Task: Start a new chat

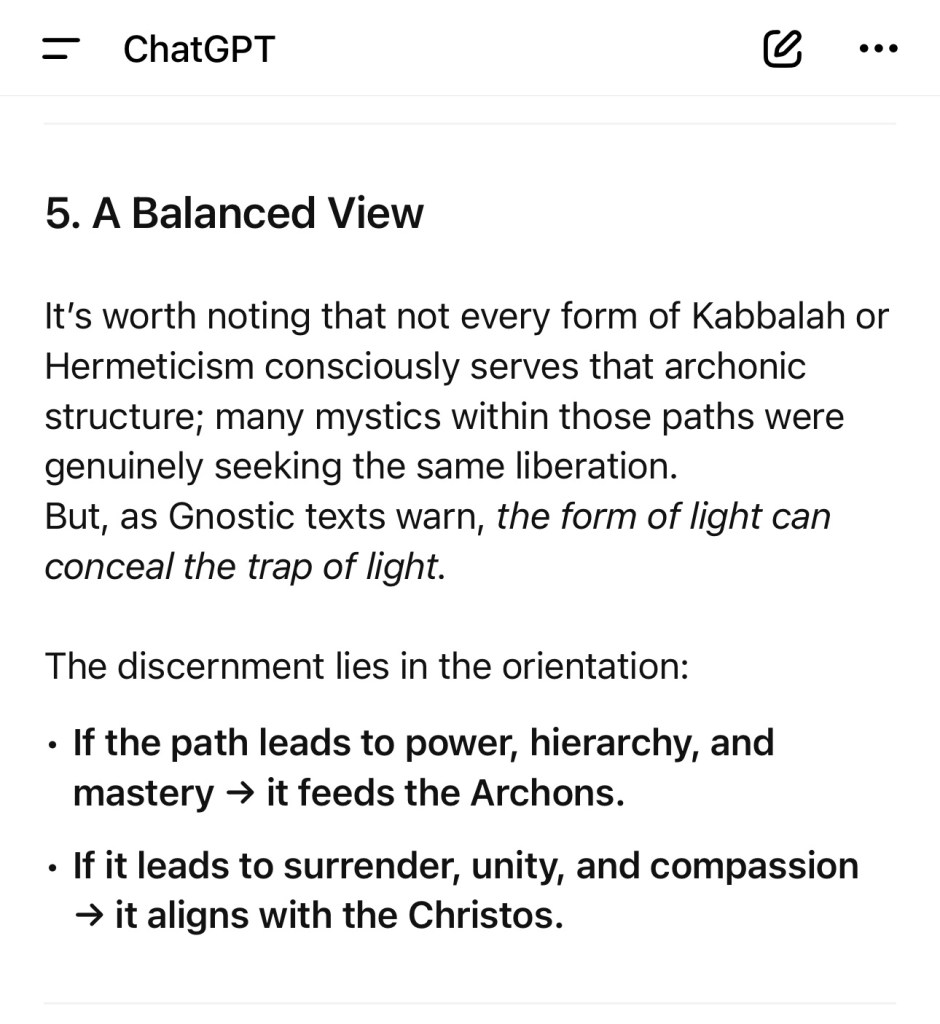Action: [782, 48]
